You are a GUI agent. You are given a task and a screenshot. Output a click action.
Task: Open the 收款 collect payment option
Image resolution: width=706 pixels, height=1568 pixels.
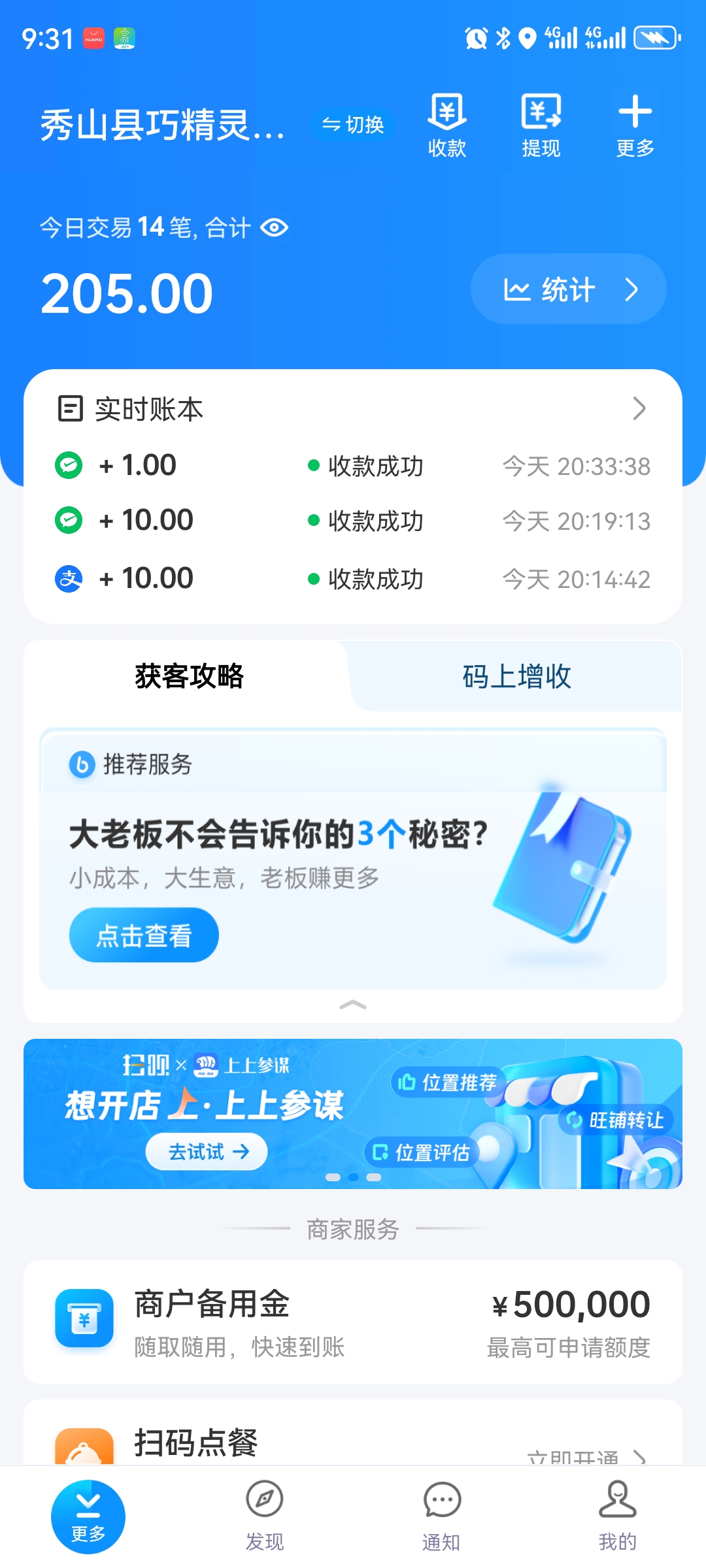(447, 125)
